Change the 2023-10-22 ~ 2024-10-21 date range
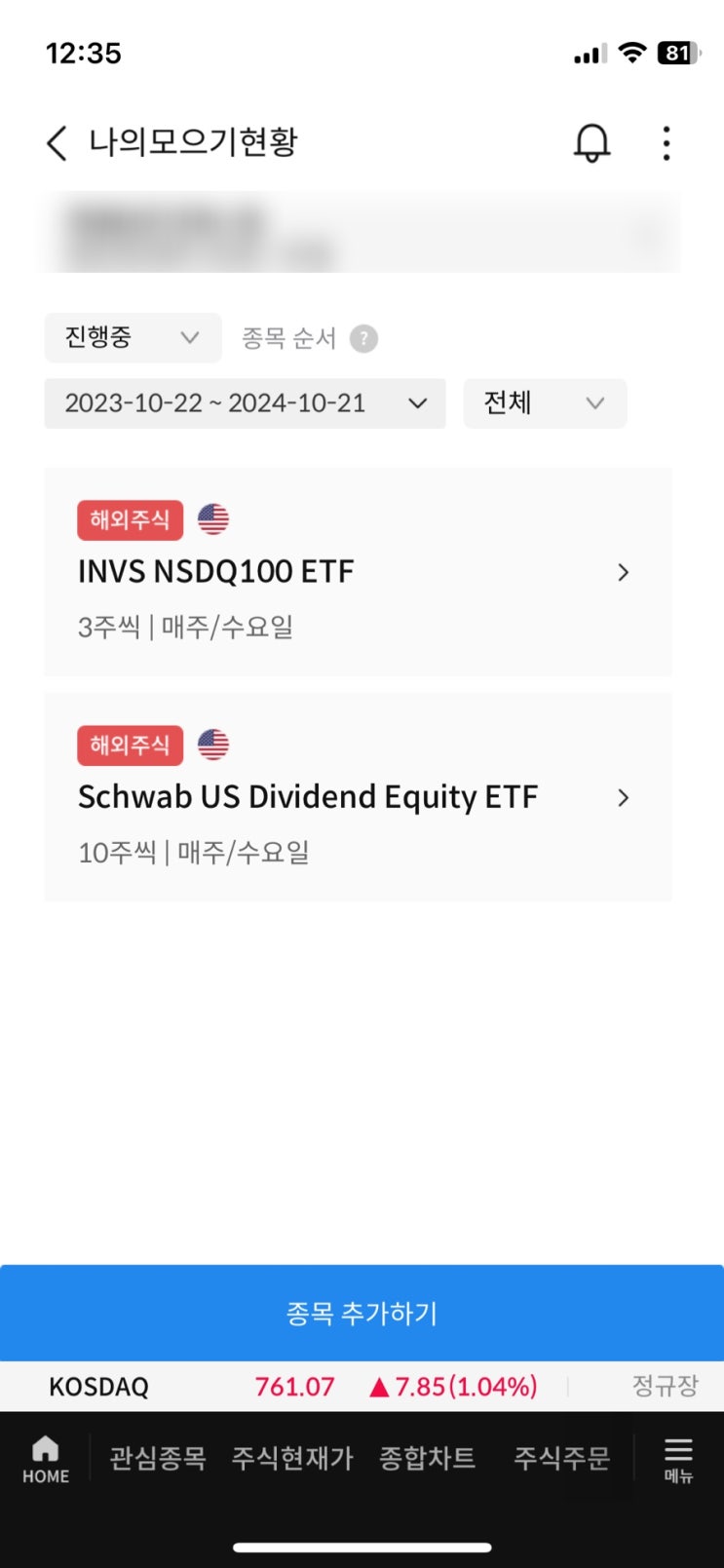The height and width of the screenshot is (1568, 724). 245,403
